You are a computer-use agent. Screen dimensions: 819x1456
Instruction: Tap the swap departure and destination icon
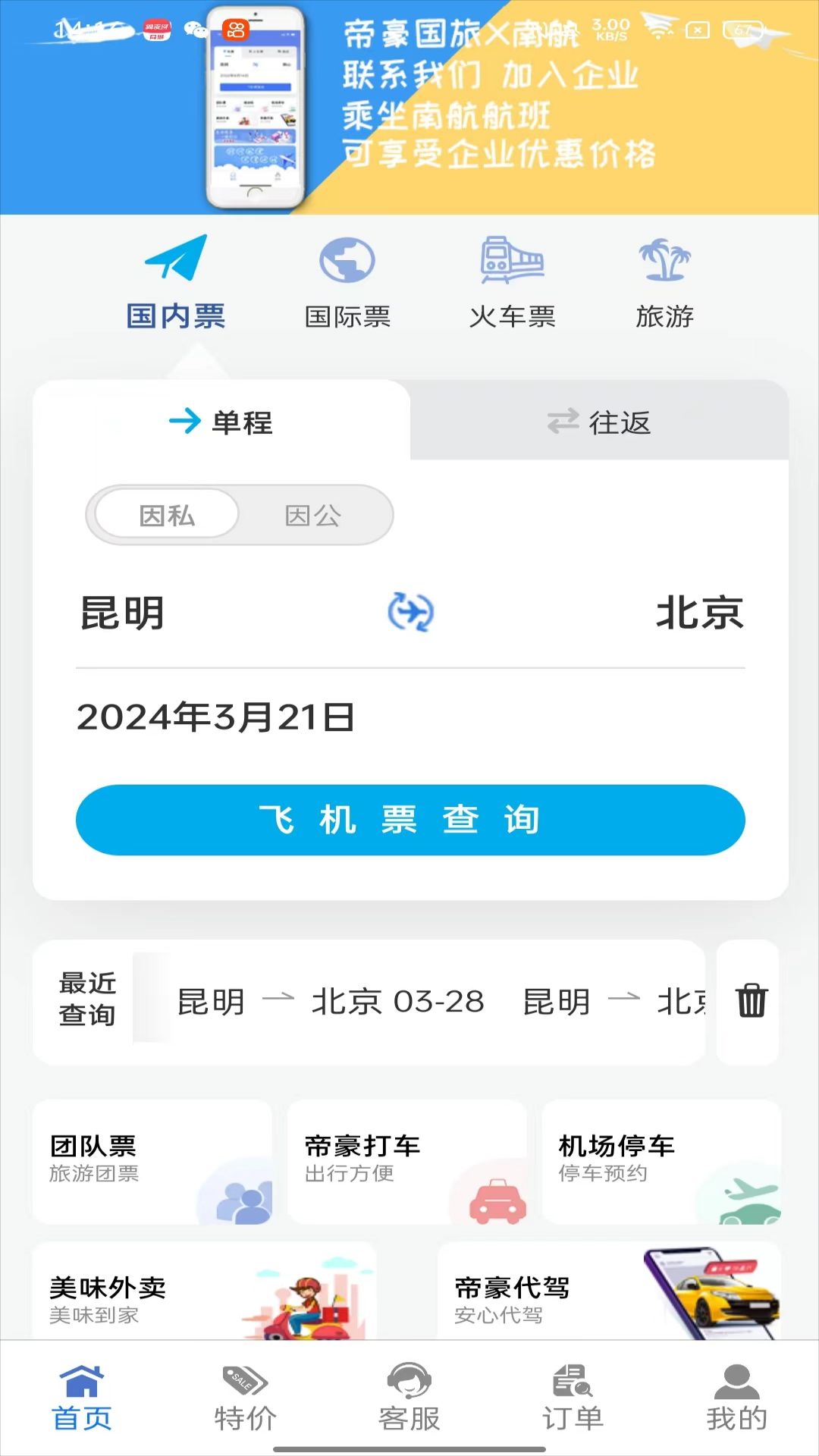point(412,614)
